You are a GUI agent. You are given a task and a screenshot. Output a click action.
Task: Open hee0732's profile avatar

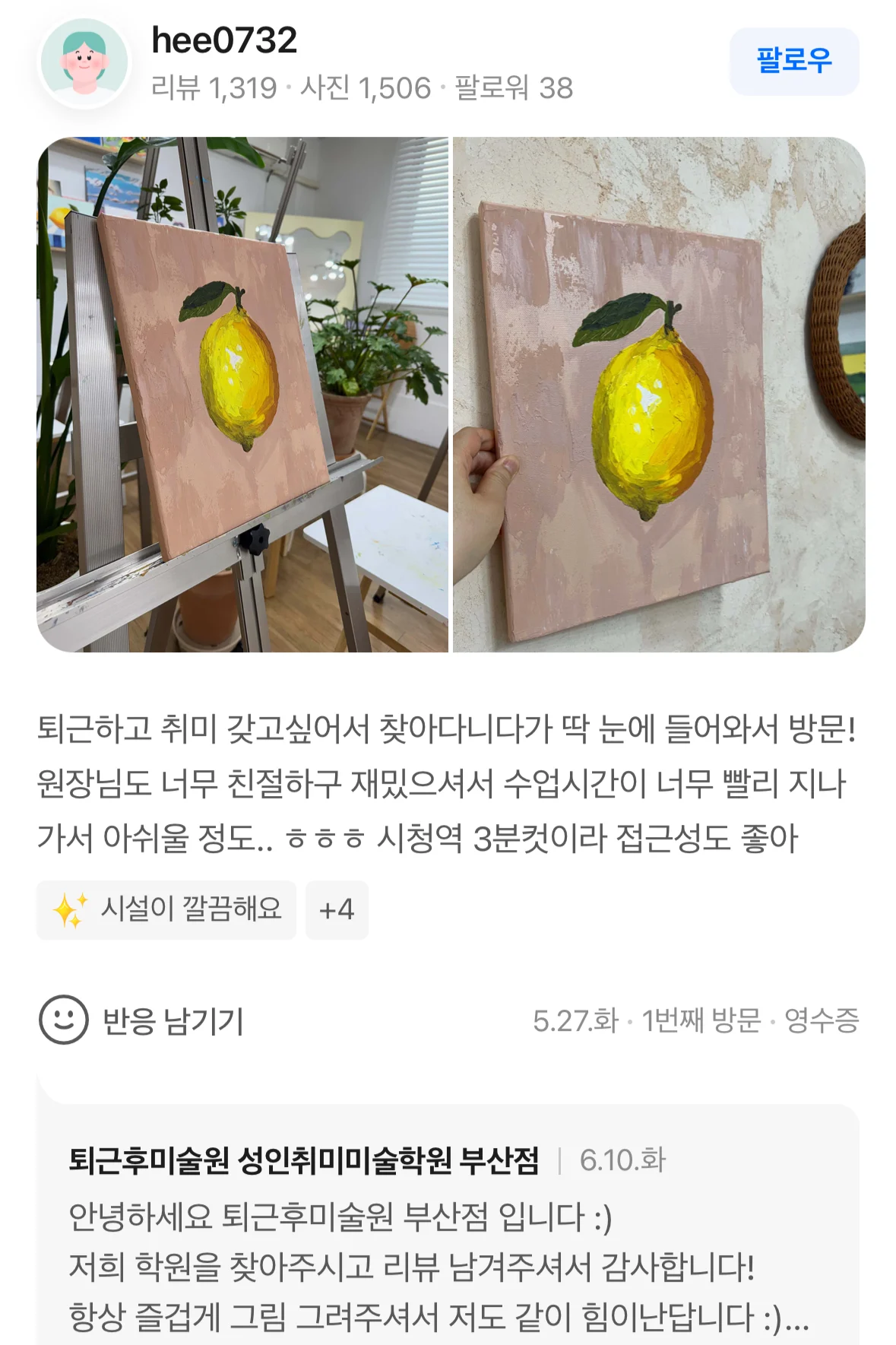(x=84, y=62)
